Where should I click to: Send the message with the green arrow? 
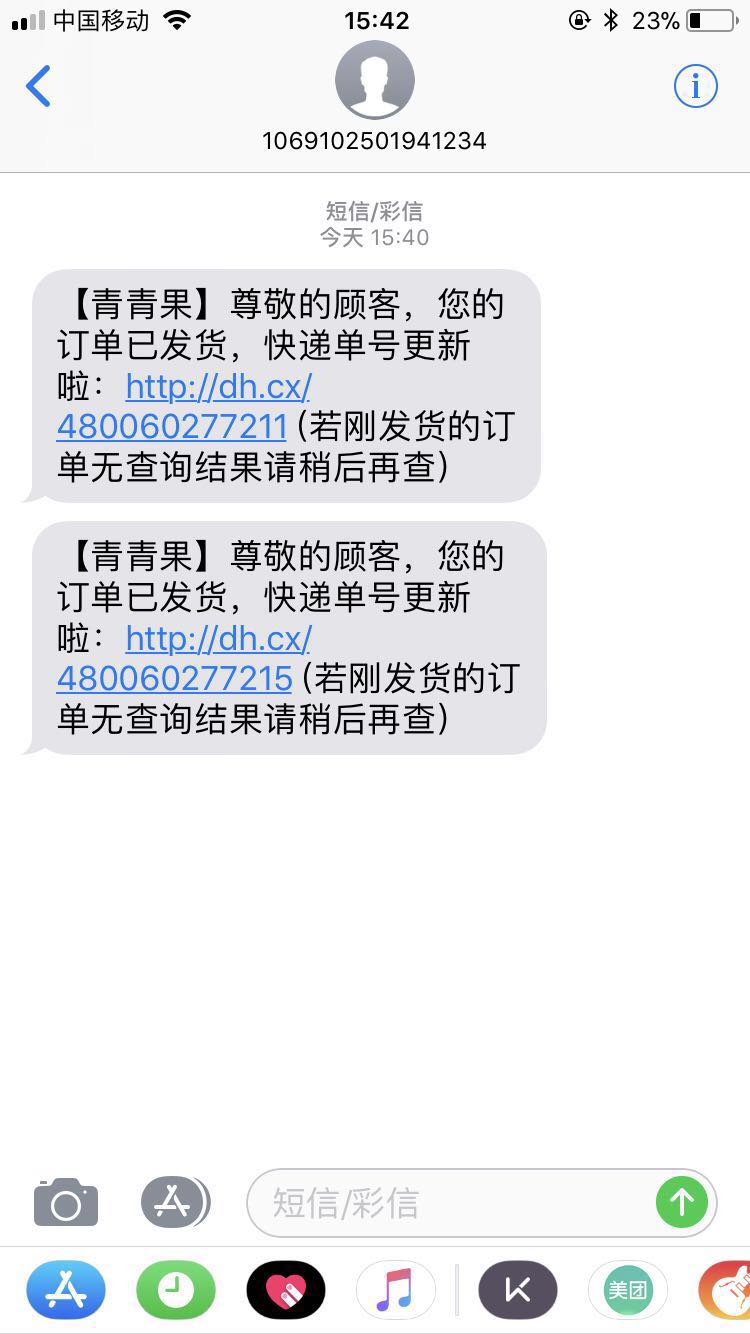pos(682,1202)
